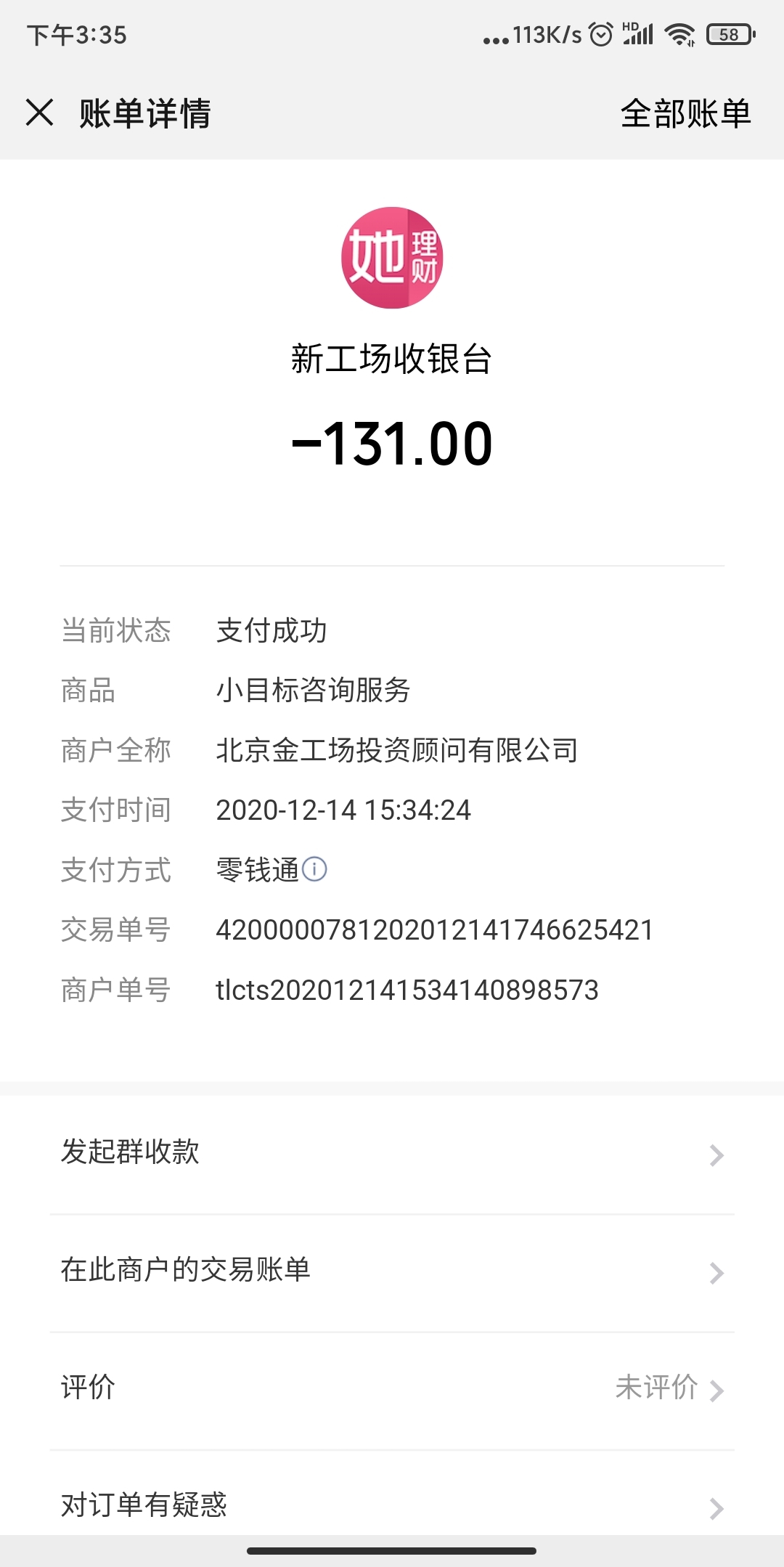Open the 评价 row

392,1391
